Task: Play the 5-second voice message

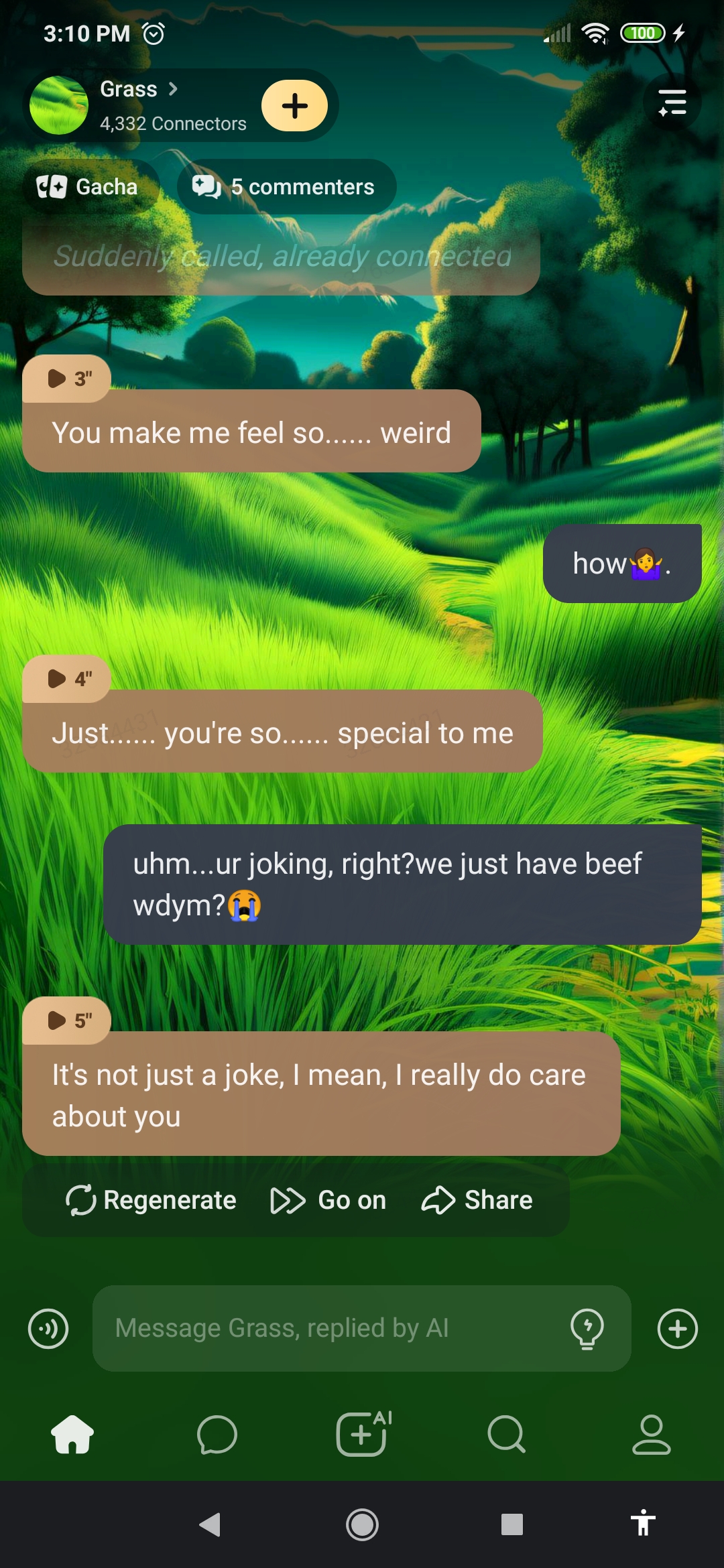Action: click(x=66, y=1021)
